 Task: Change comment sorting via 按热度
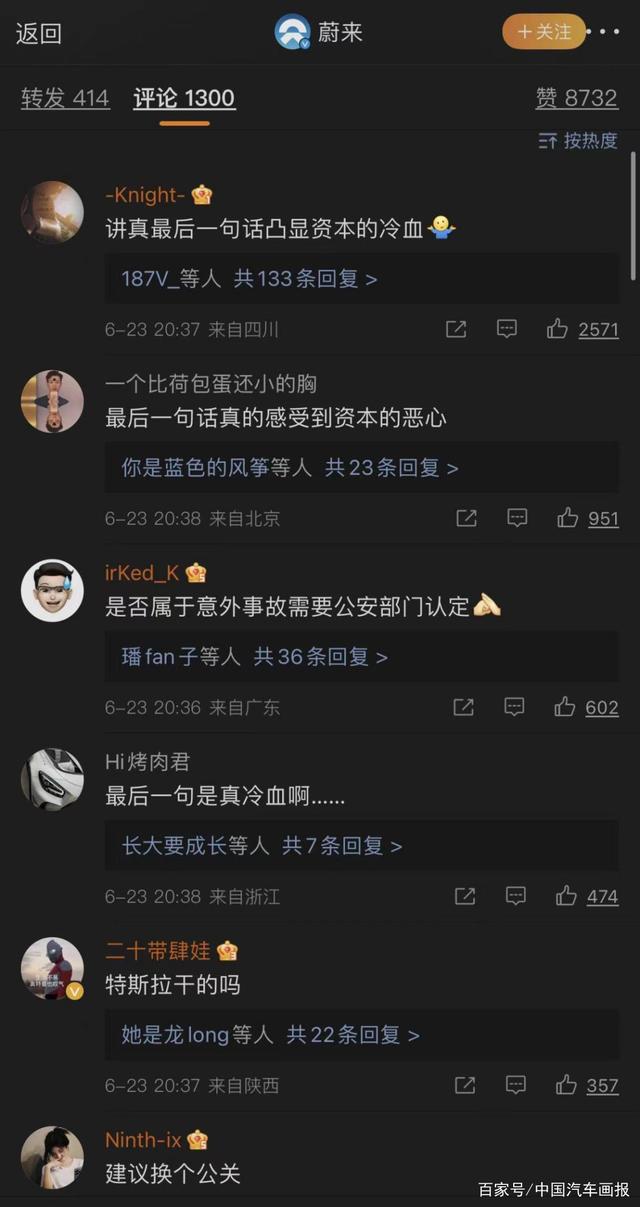click(x=578, y=141)
